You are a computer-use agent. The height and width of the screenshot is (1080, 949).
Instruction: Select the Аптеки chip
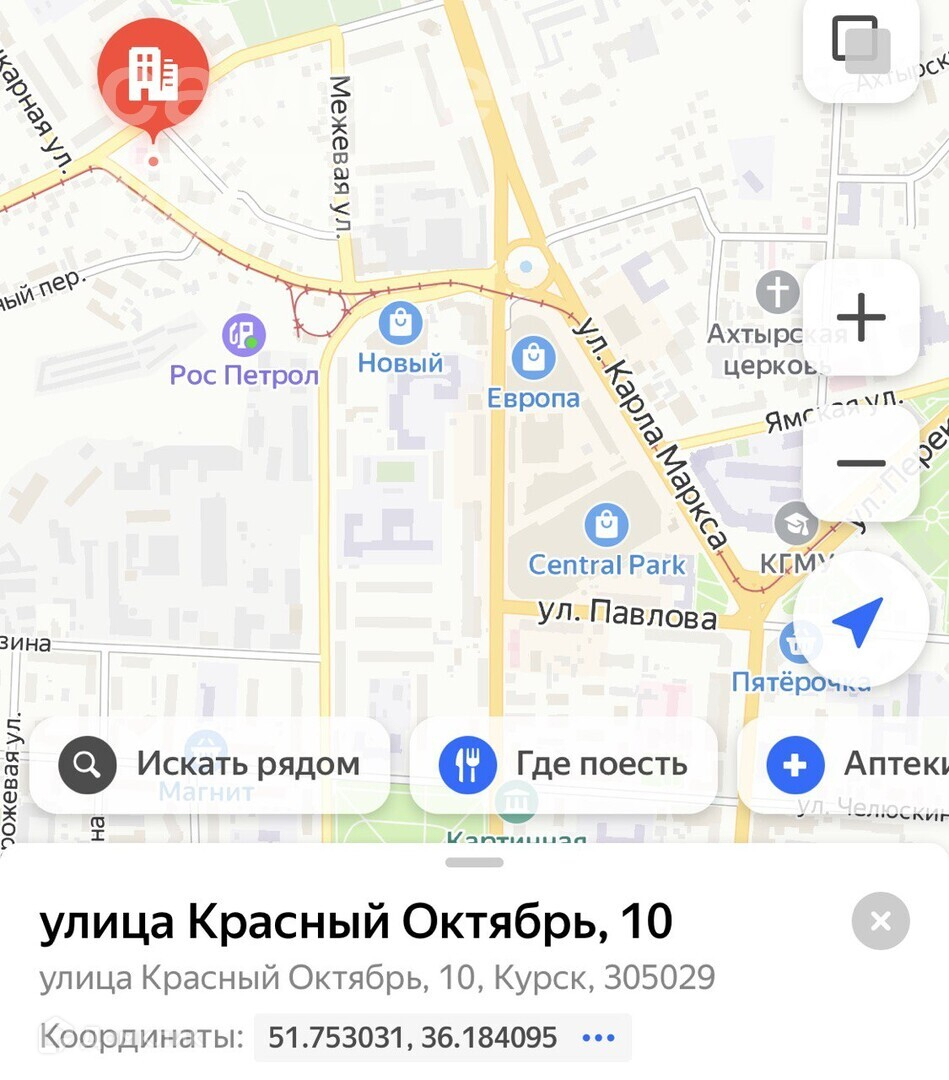tap(844, 765)
